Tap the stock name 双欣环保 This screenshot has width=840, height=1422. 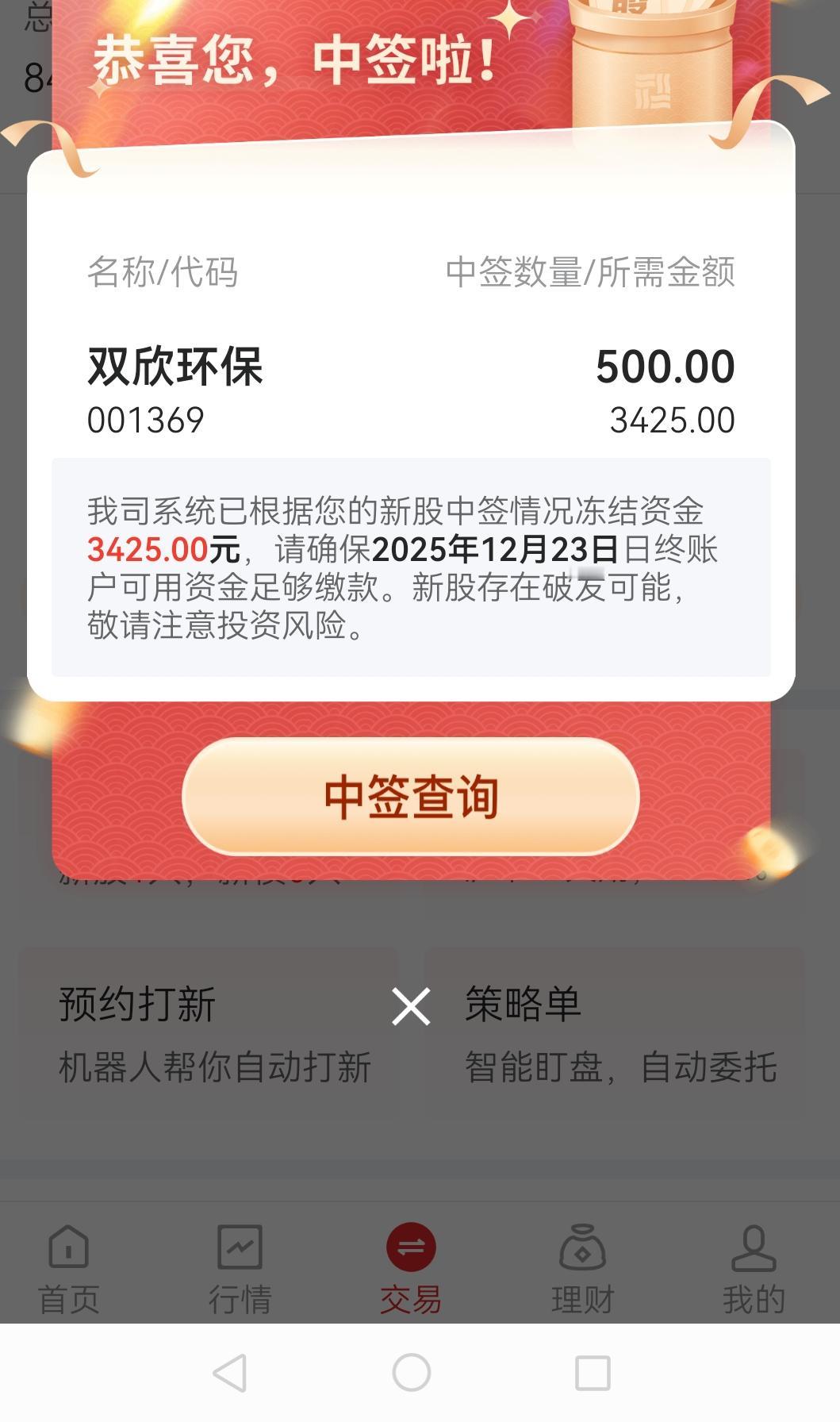(x=175, y=367)
